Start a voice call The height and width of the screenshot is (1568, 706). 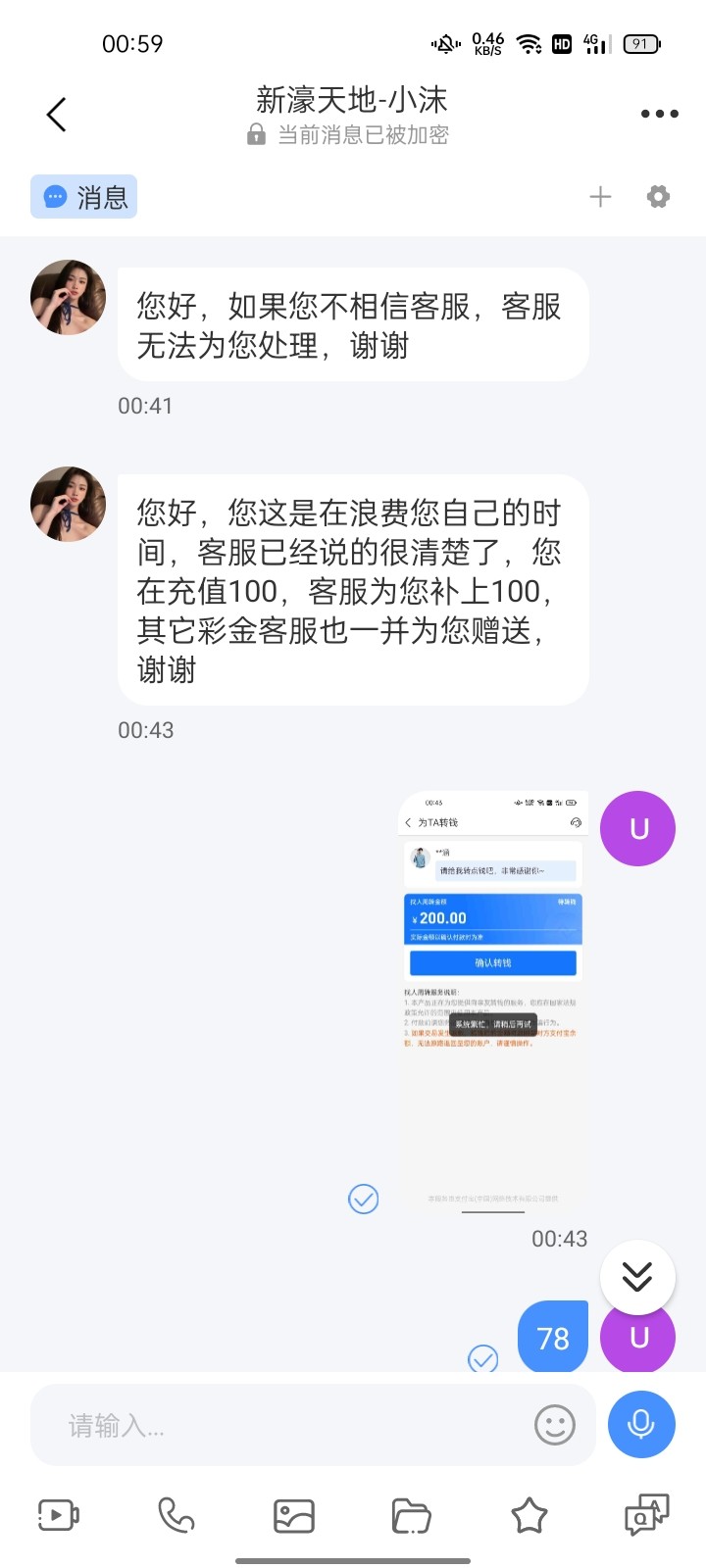click(x=176, y=1515)
